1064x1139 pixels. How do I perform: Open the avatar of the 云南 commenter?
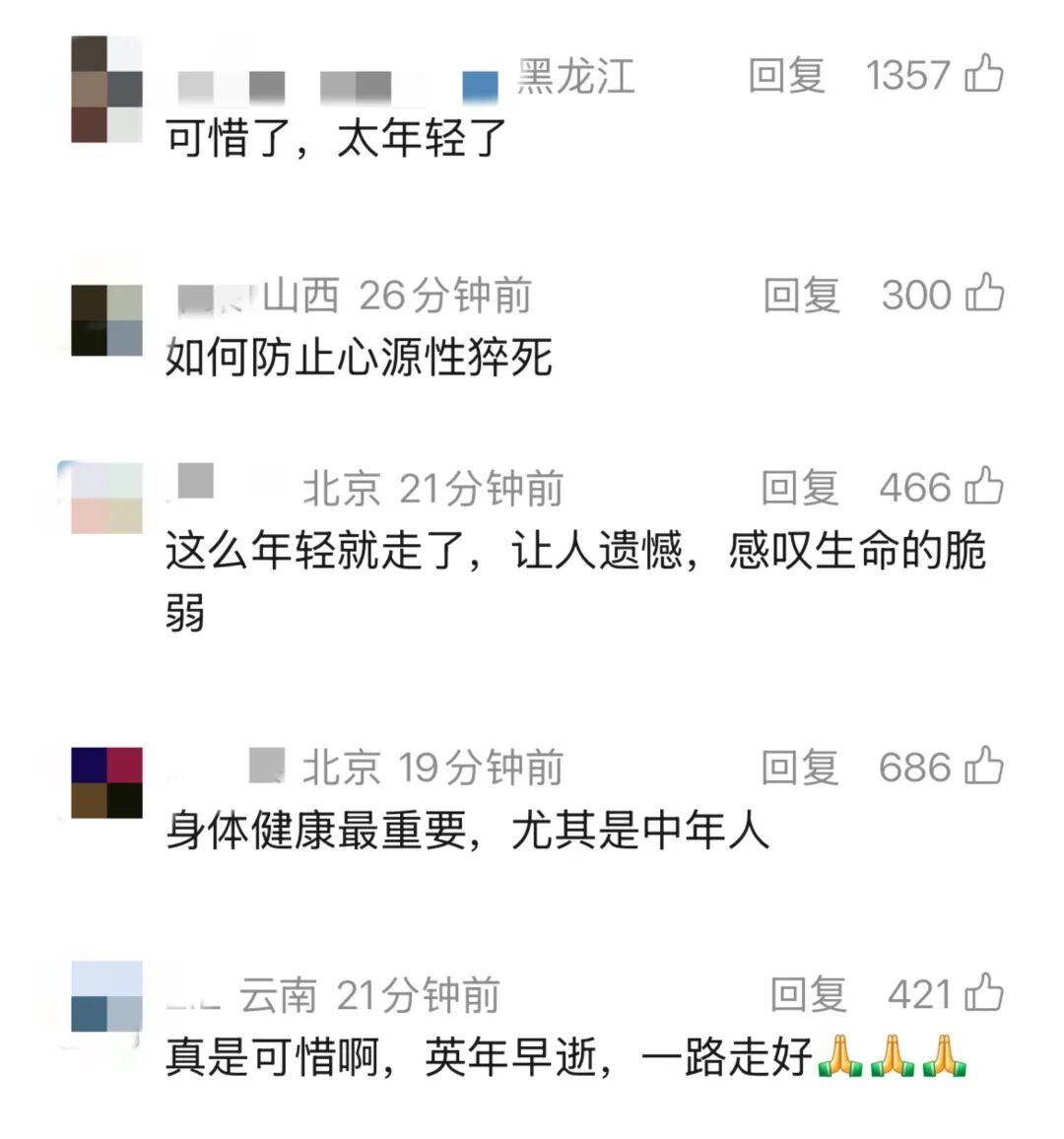point(107,1004)
